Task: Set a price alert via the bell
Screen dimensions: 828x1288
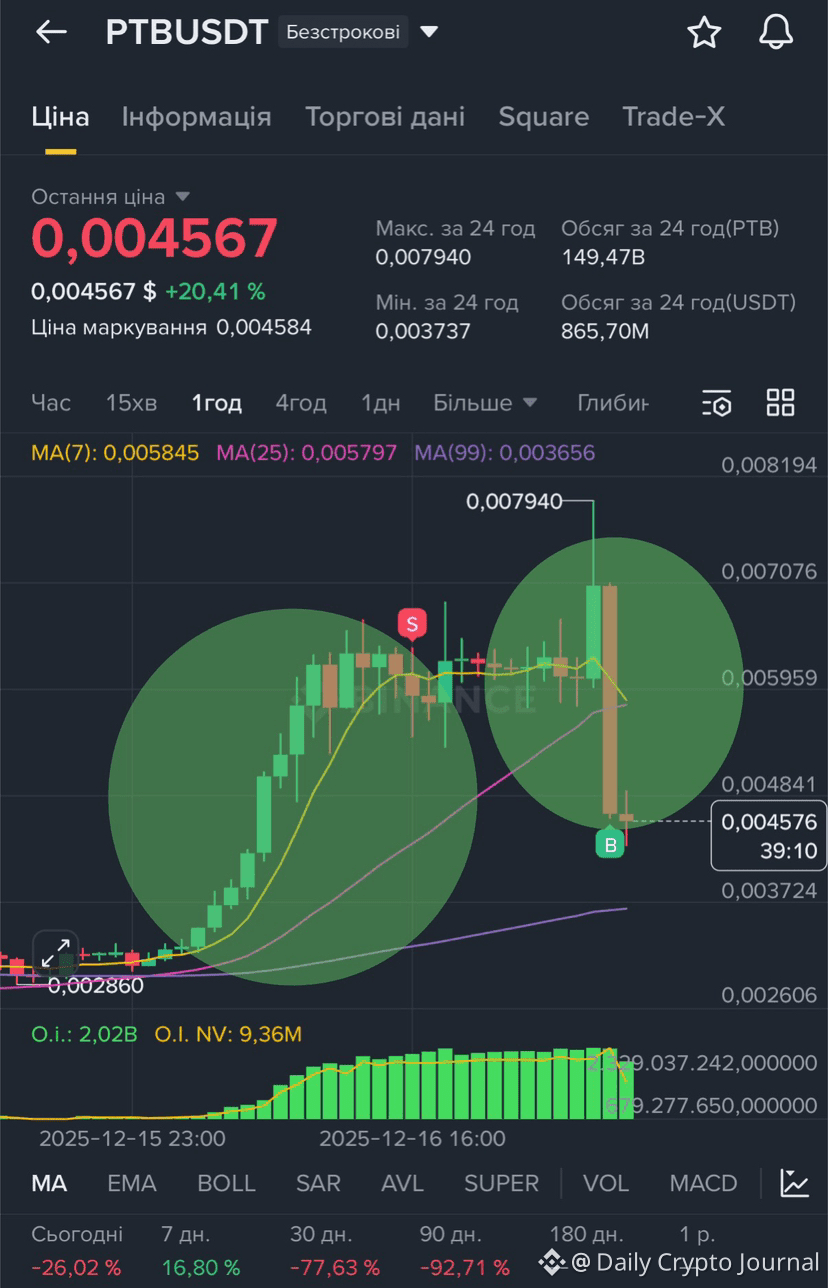Action: pos(776,32)
